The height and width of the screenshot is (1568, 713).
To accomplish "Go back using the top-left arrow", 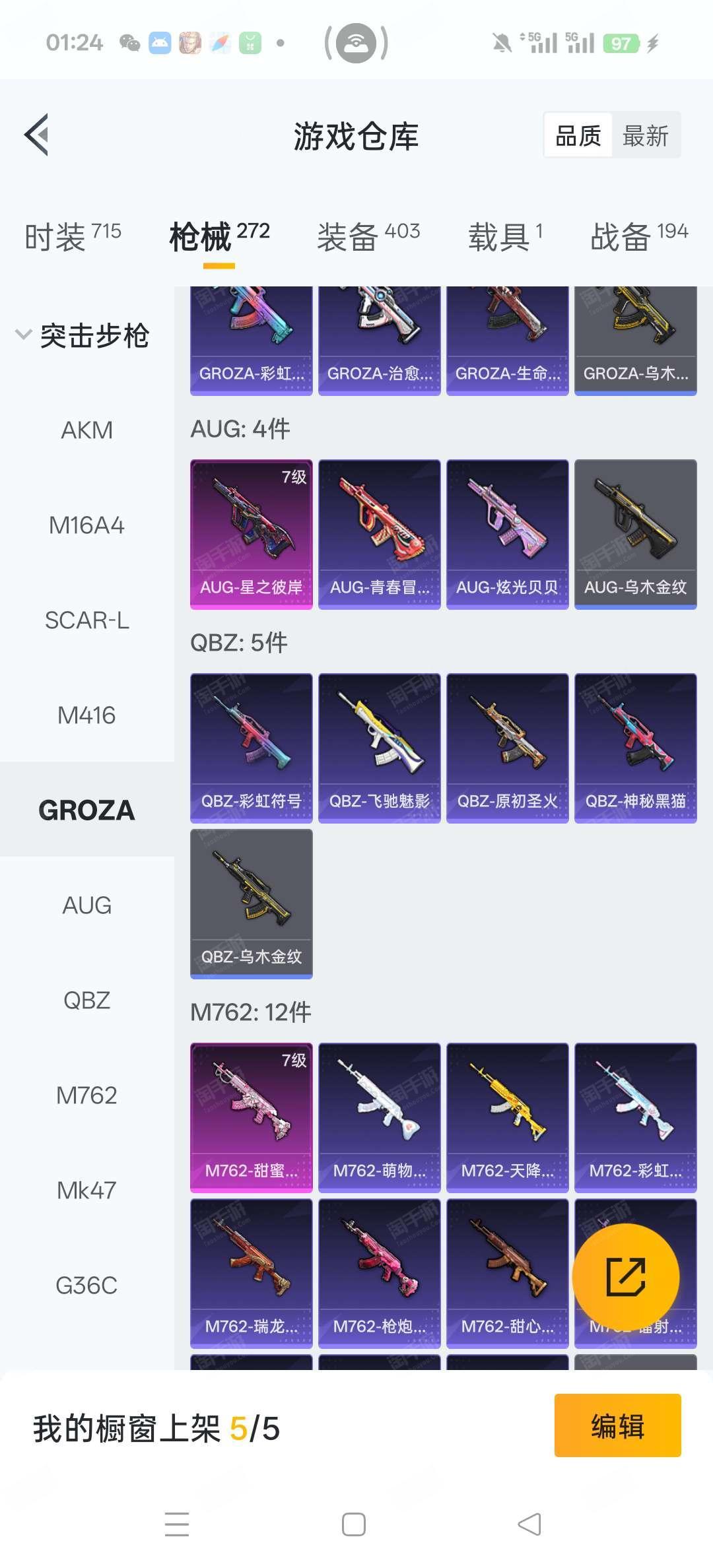I will (37, 135).
